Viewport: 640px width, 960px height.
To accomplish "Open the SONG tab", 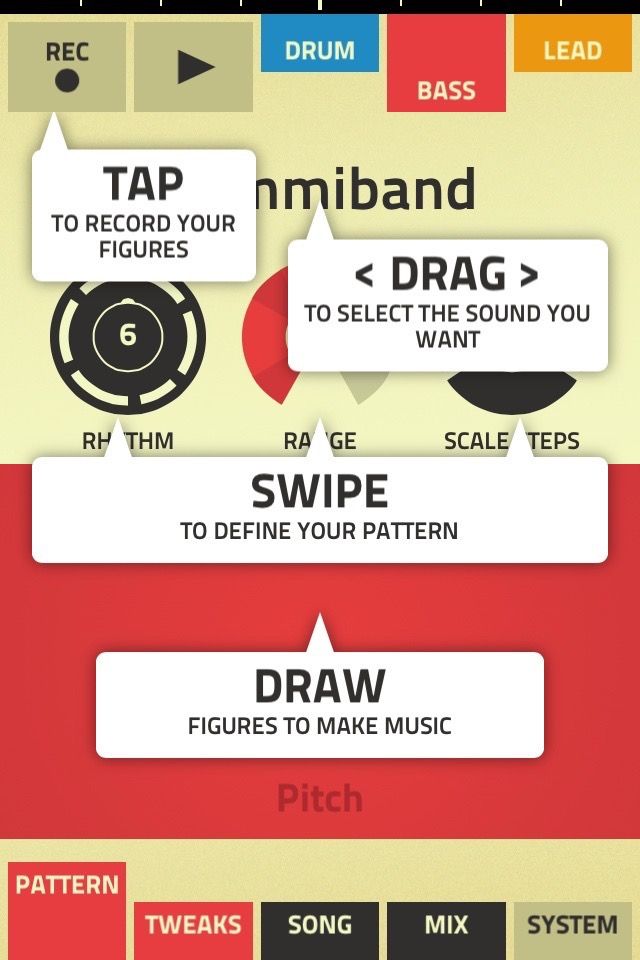I will pos(320,924).
